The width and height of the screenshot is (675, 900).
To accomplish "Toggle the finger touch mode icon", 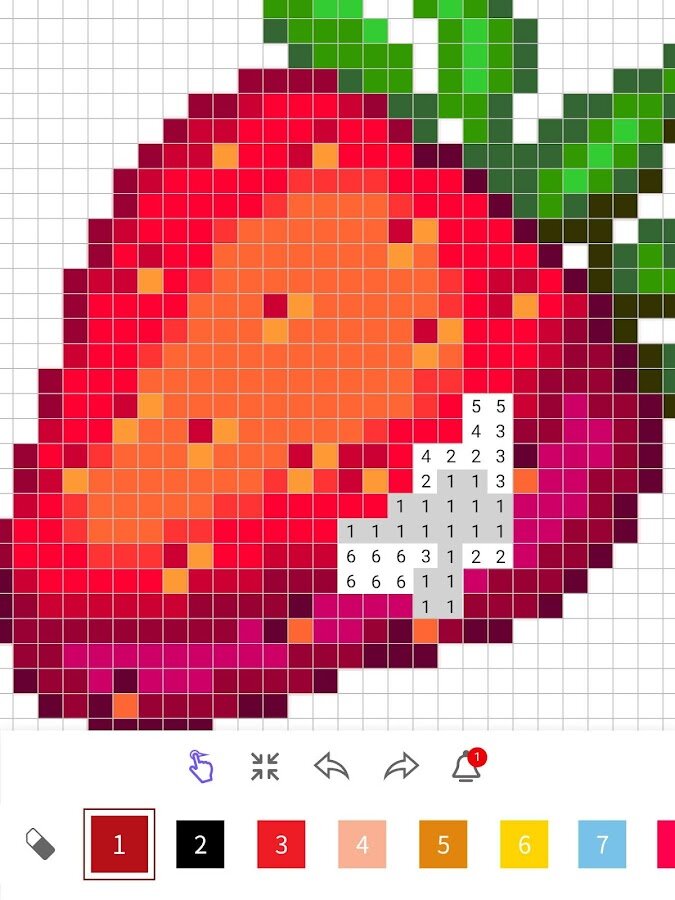I will point(201,767).
